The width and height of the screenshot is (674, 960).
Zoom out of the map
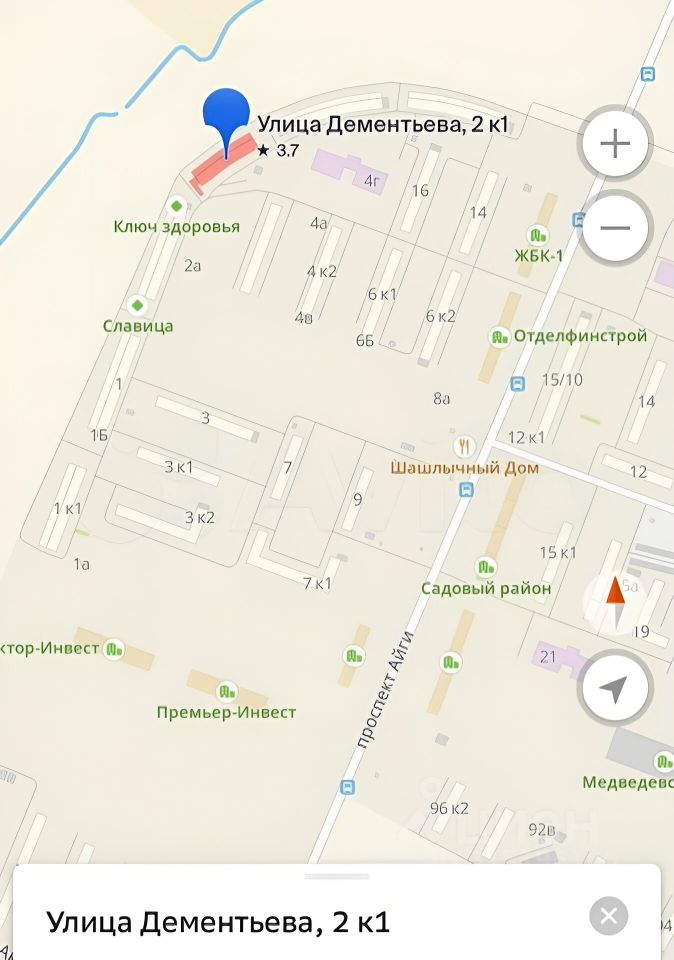(615, 227)
